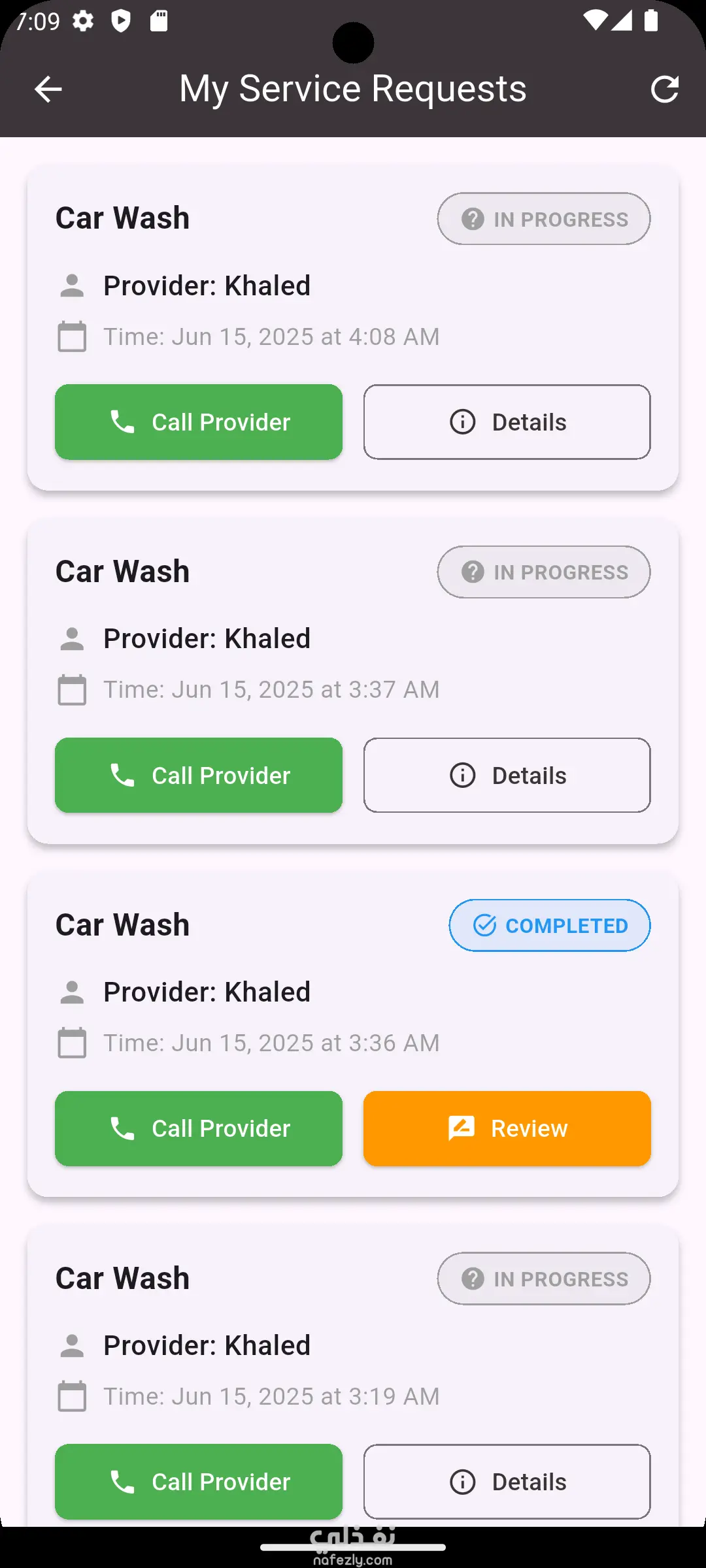View Details of the 3:37 AM car wash
Image resolution: width=706 pixels, height=1568 pixels.
[x=507, y=776]
